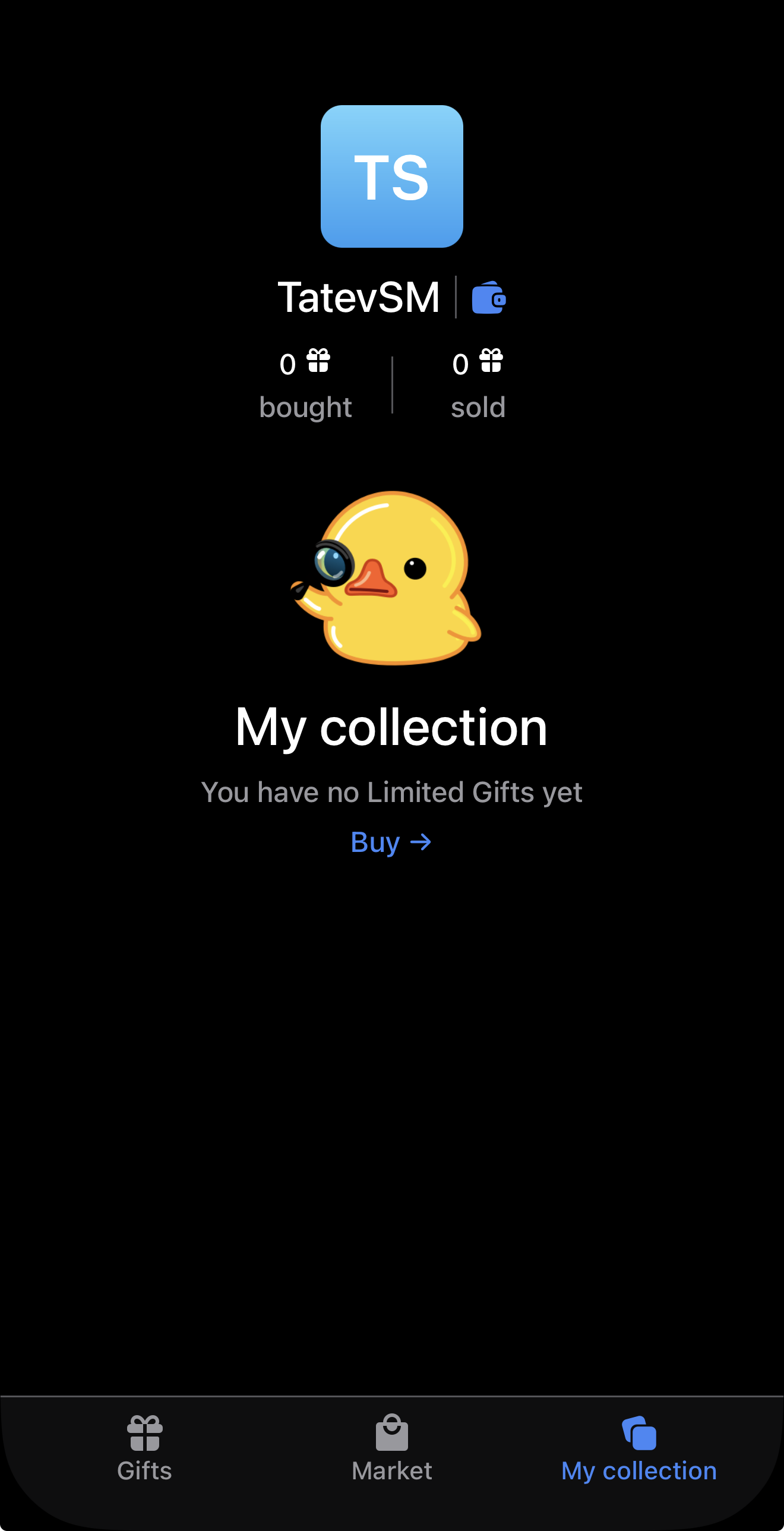Tap the TS profile avatar
The image size is (784, 1531).
(391, 176)
